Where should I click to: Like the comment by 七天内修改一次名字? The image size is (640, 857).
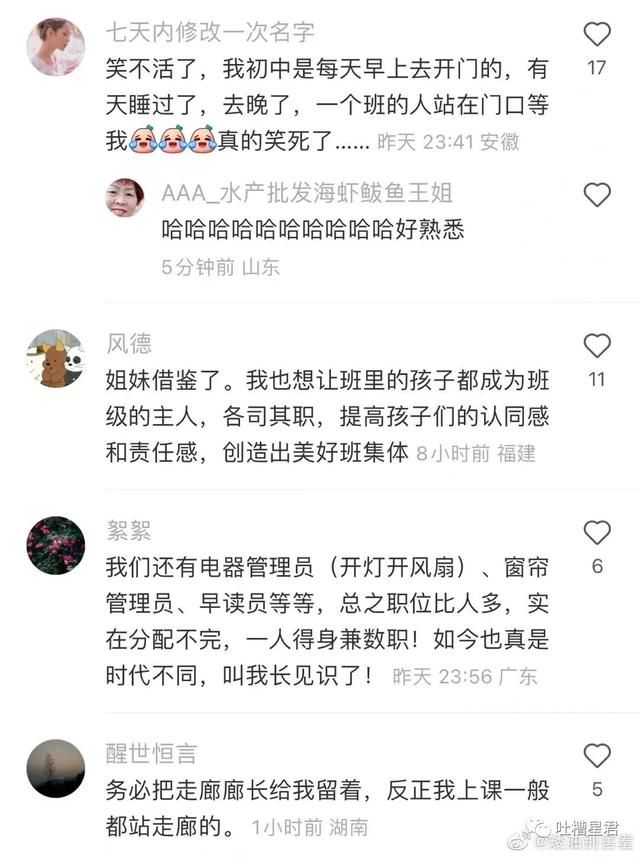point(597,35)
